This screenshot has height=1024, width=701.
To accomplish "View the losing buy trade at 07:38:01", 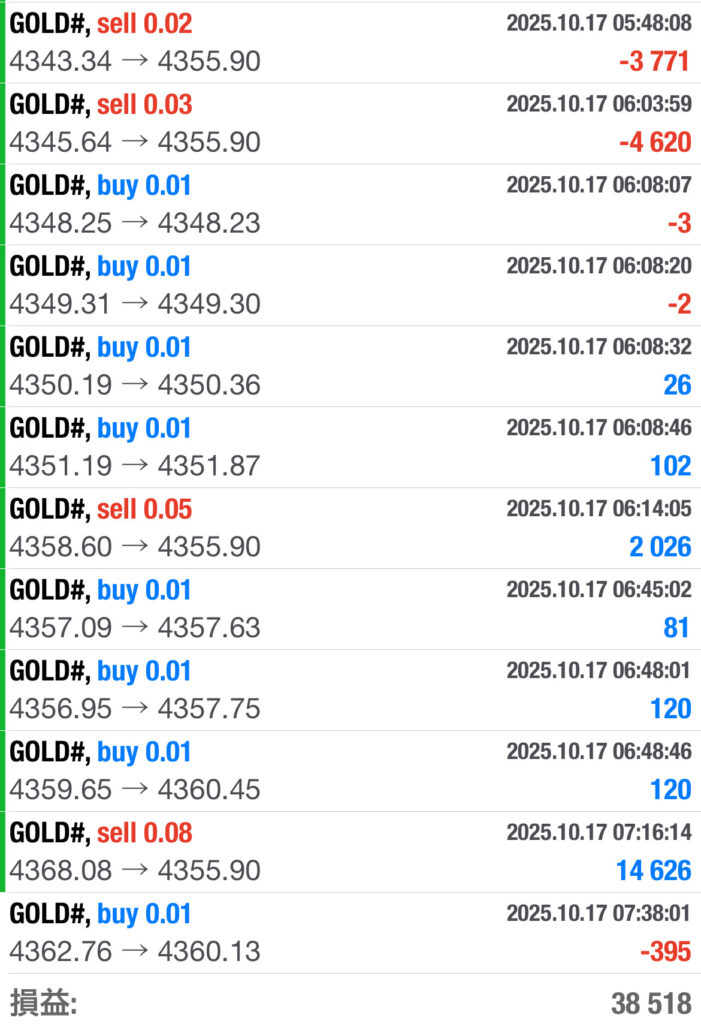I will point(350,933).
